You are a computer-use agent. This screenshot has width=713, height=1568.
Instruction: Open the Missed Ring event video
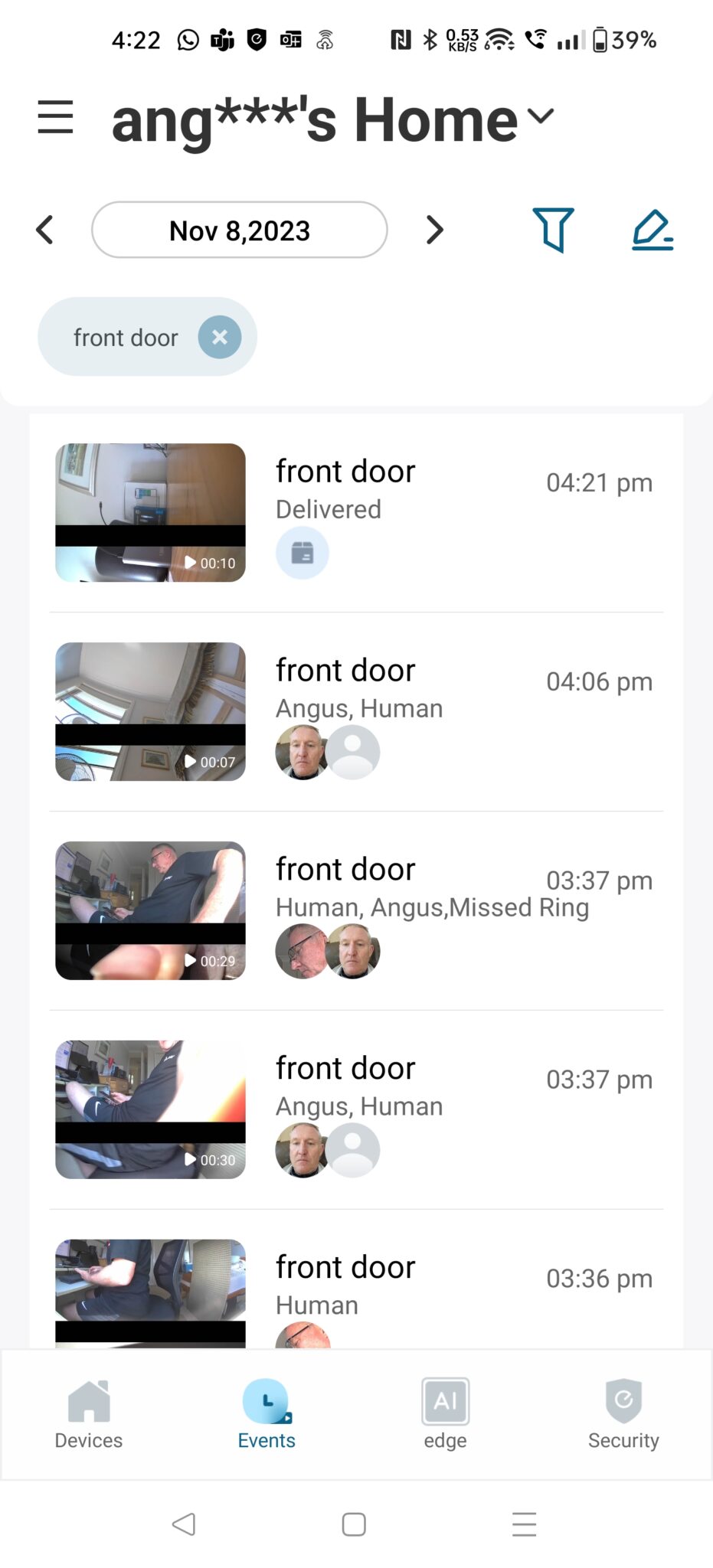point(151,910)
